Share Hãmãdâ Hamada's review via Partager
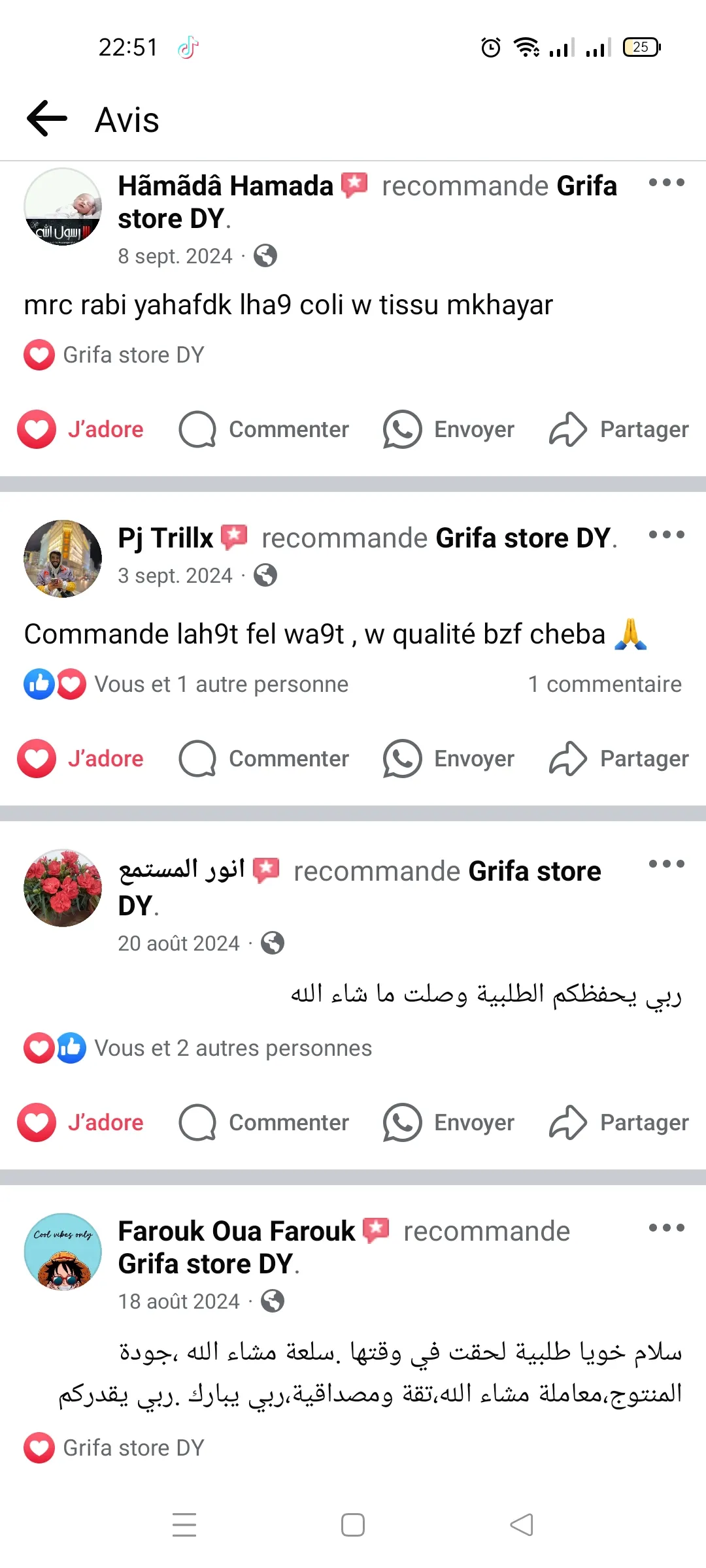Screen dimensions: 706x1568 click(618, 429)
